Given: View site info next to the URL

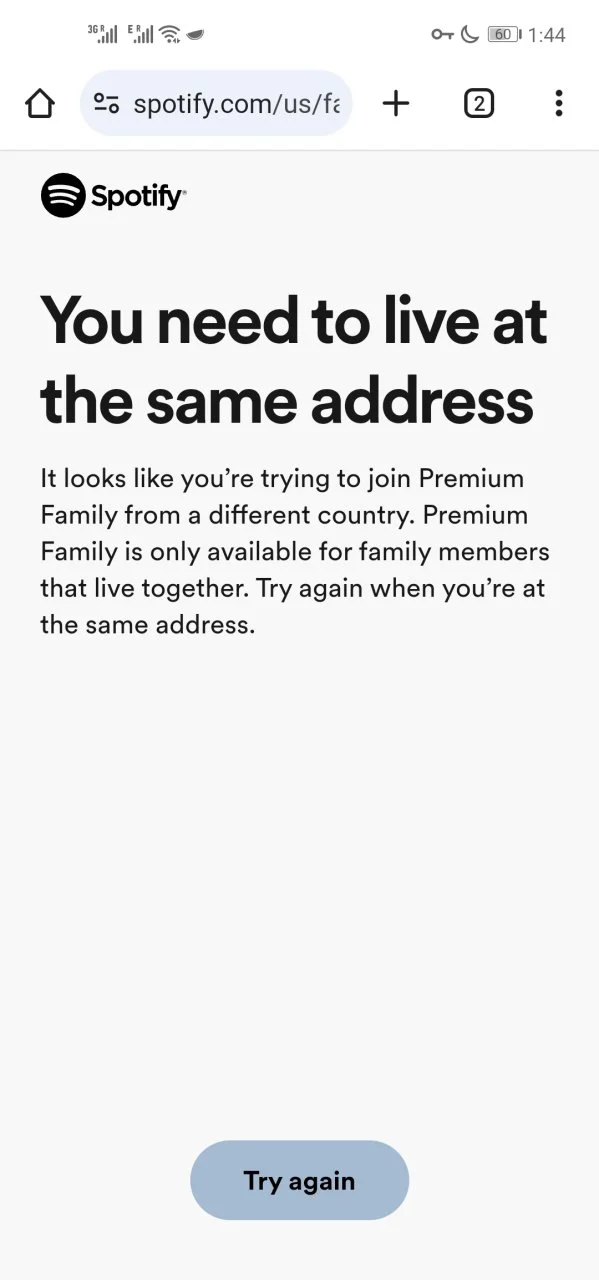Looking at the screenshot, I should (x=106, y=103).
